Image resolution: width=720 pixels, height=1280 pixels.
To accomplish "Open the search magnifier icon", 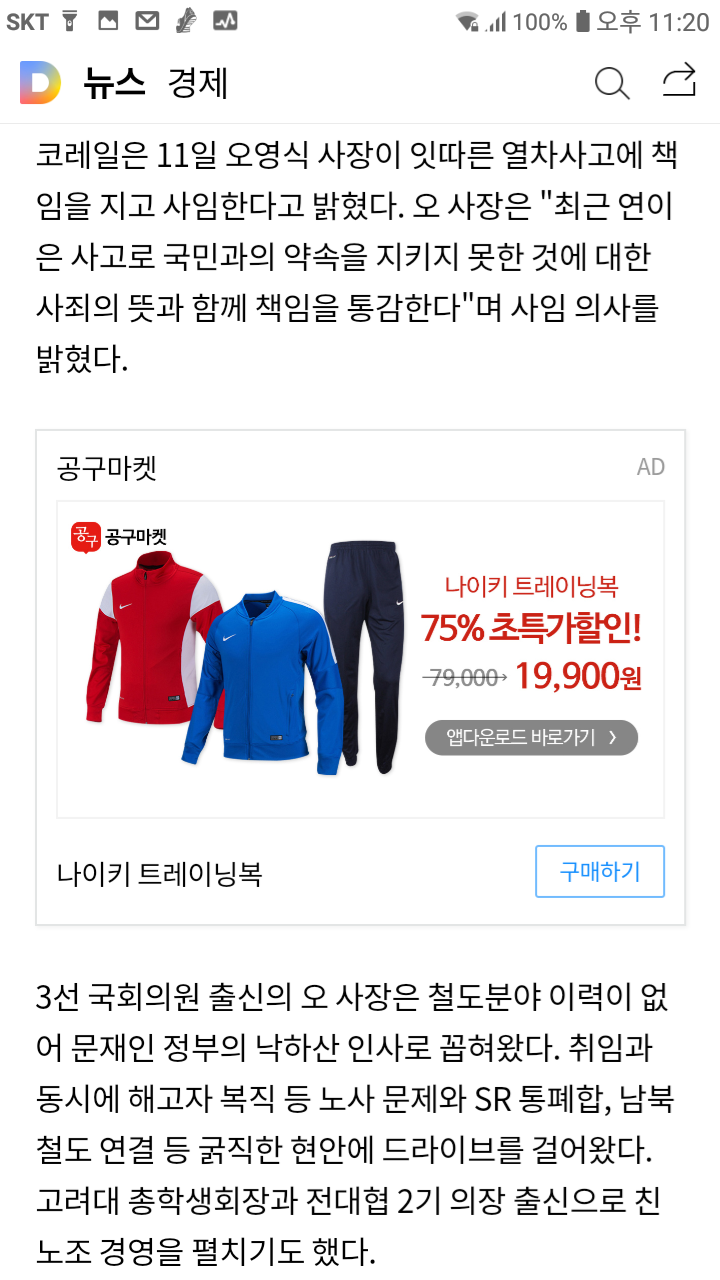I will [x=611, y=83].
